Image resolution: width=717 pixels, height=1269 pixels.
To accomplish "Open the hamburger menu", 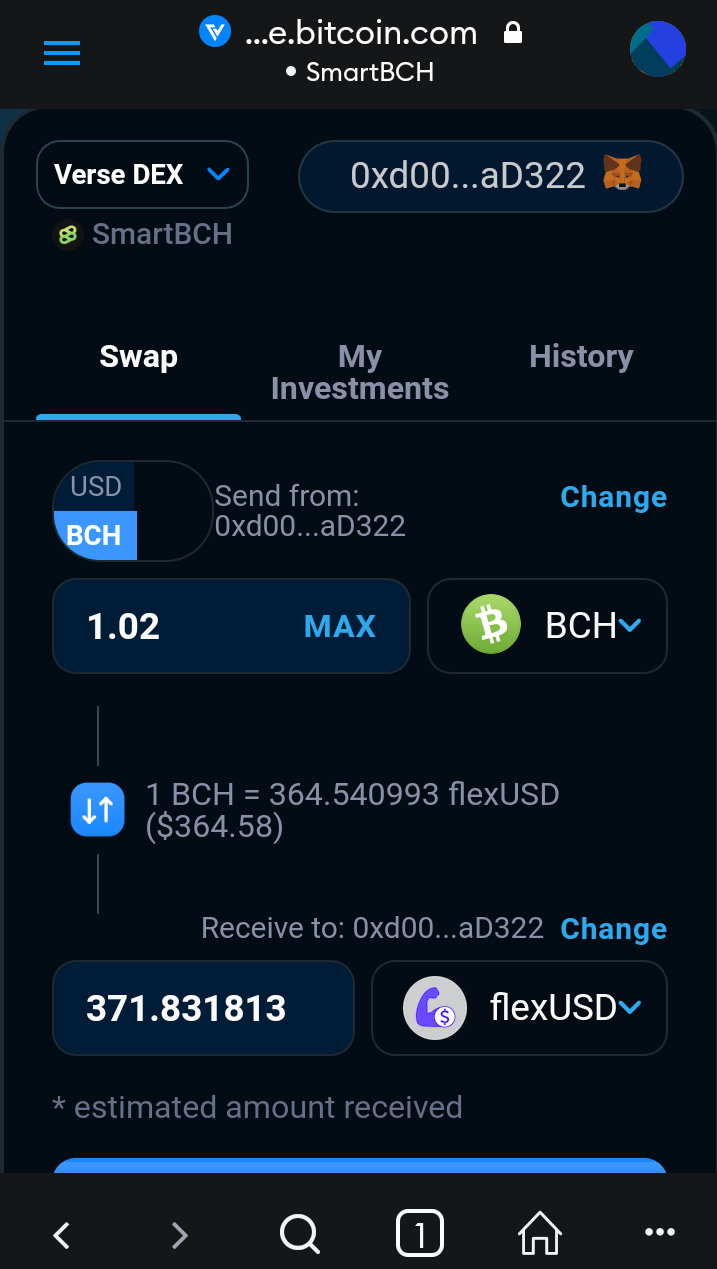I will coord(62,53).
